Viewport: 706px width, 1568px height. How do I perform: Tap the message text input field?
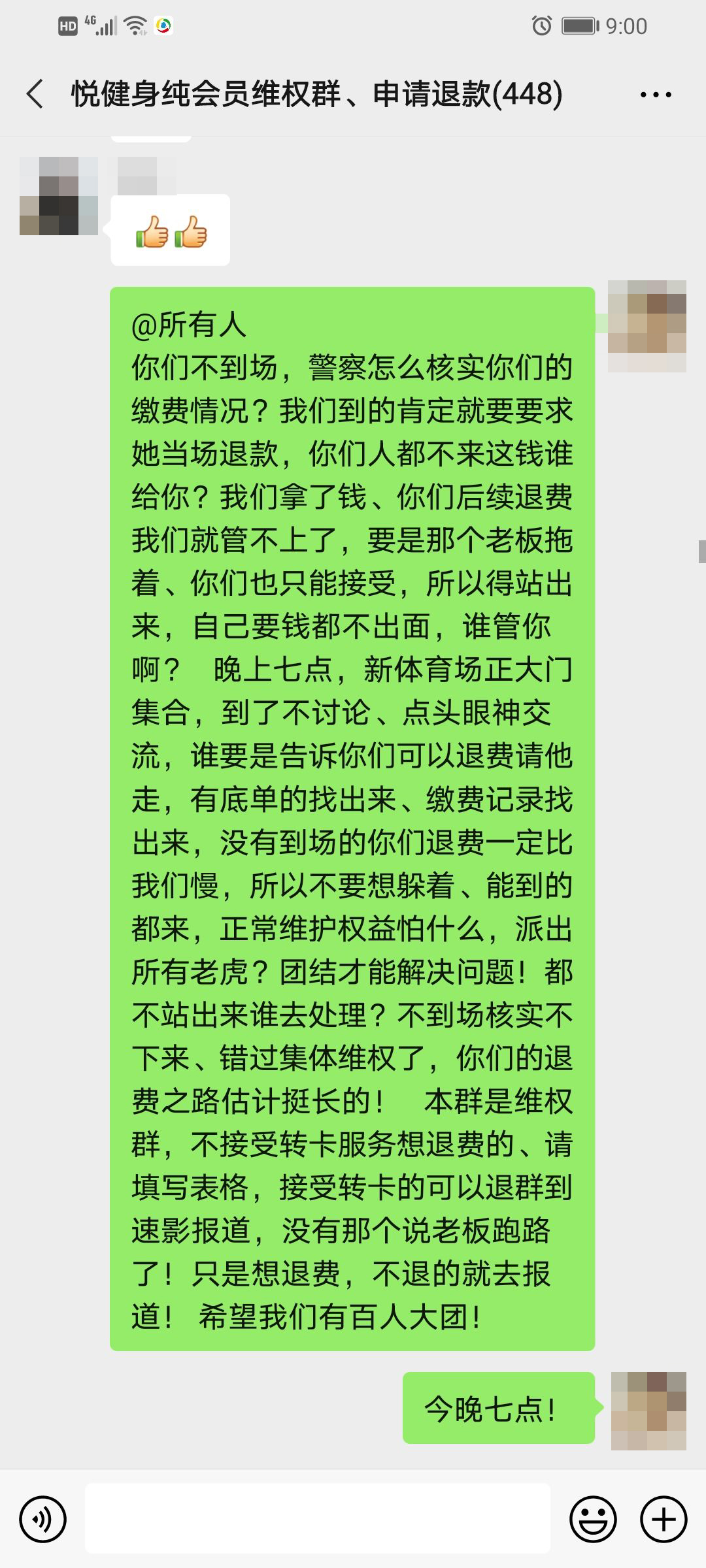coord(318,1518)
